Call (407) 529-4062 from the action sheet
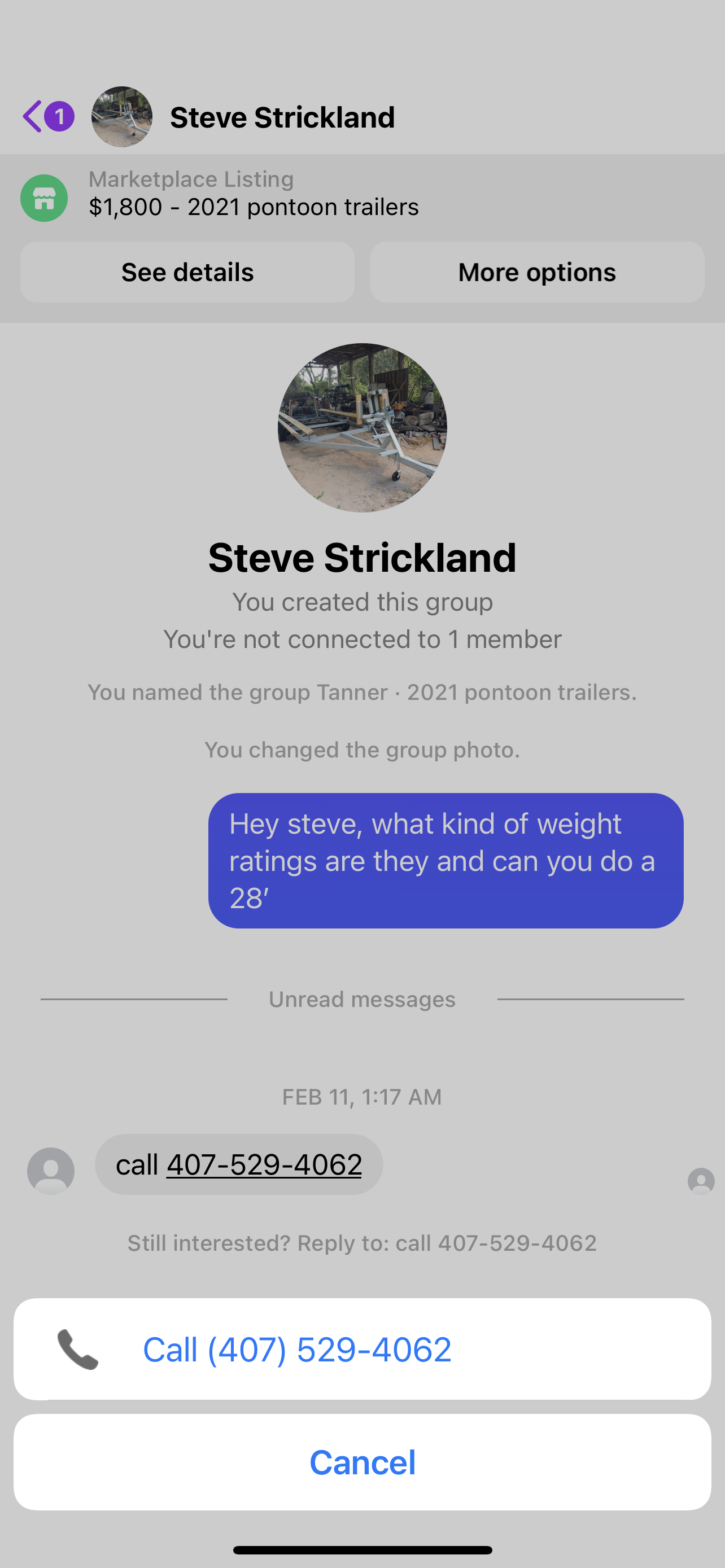Viewport: 725px width, 1568px height. [x=361, y=1349]
